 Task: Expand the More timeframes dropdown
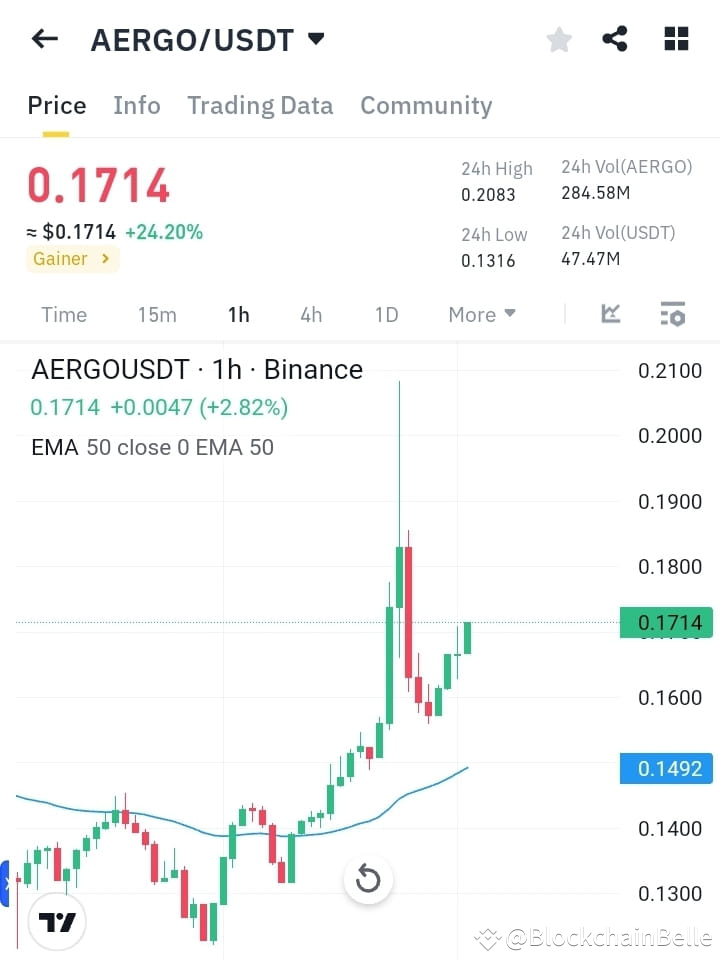(481, 314)
